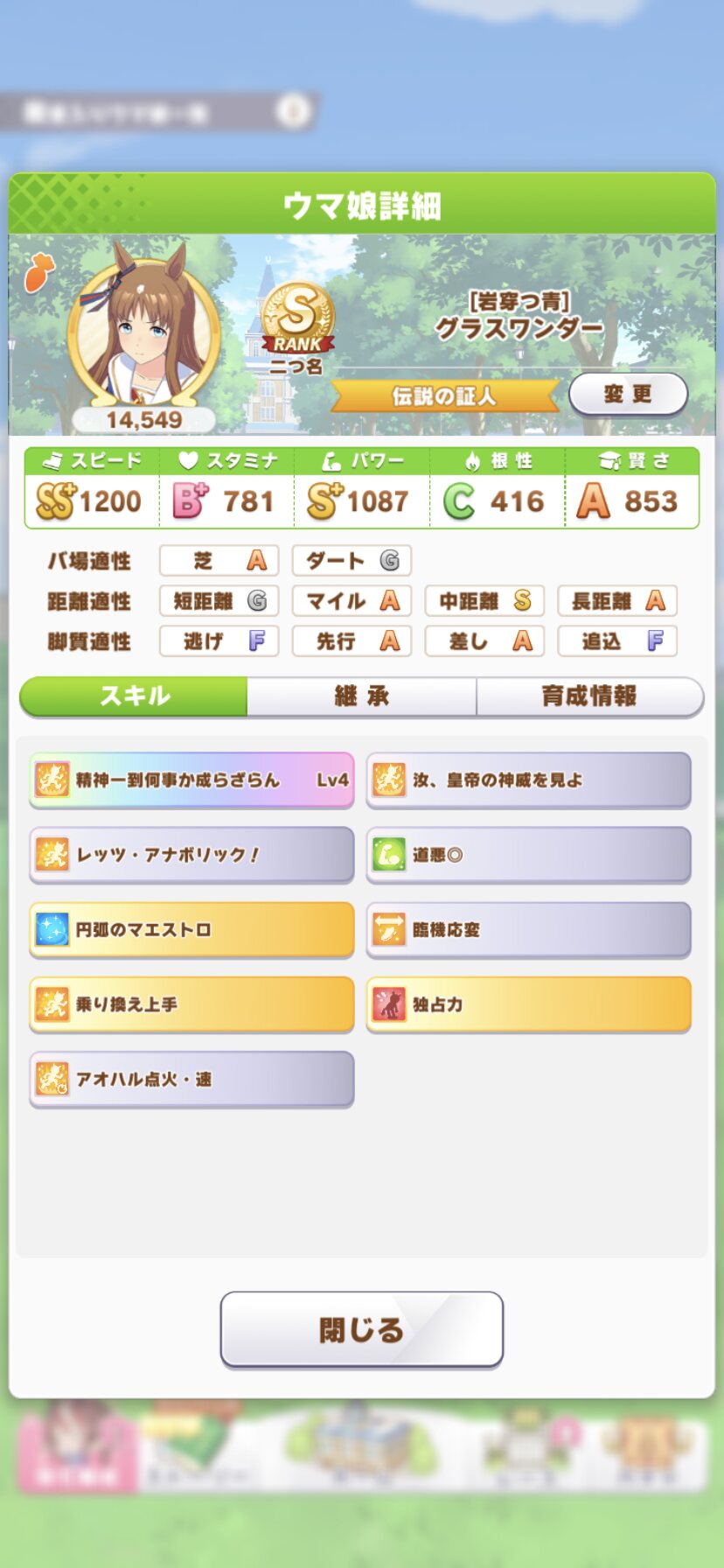Open the 汝、皇帝の神威を見よ skill
The image size is (724, 1568).
coord(528,780)
